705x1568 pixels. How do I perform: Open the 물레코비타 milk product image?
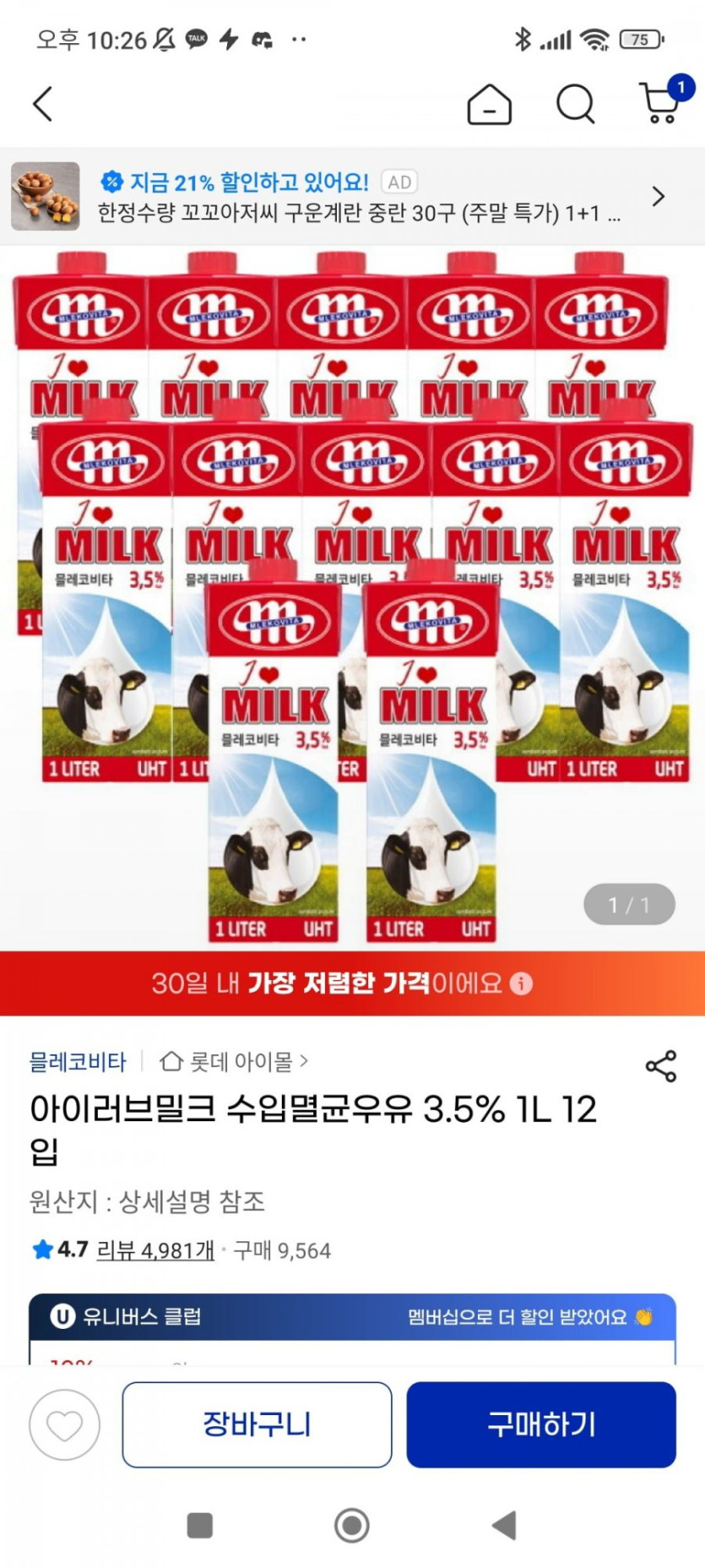pyautogui.click(x=352, y=598)
